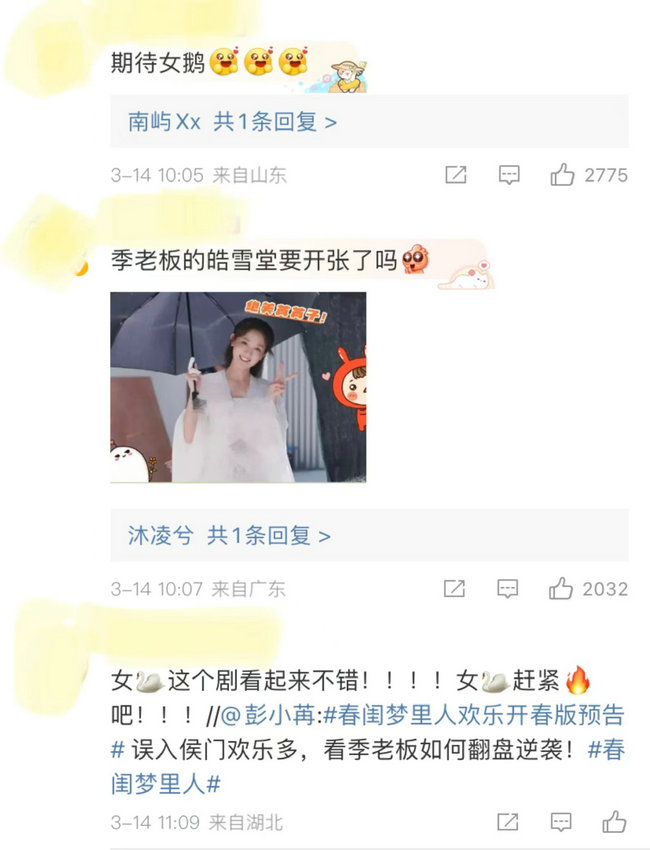Like the comment with 2775 likes
The image size is (650, 850).
click(563, 175)
